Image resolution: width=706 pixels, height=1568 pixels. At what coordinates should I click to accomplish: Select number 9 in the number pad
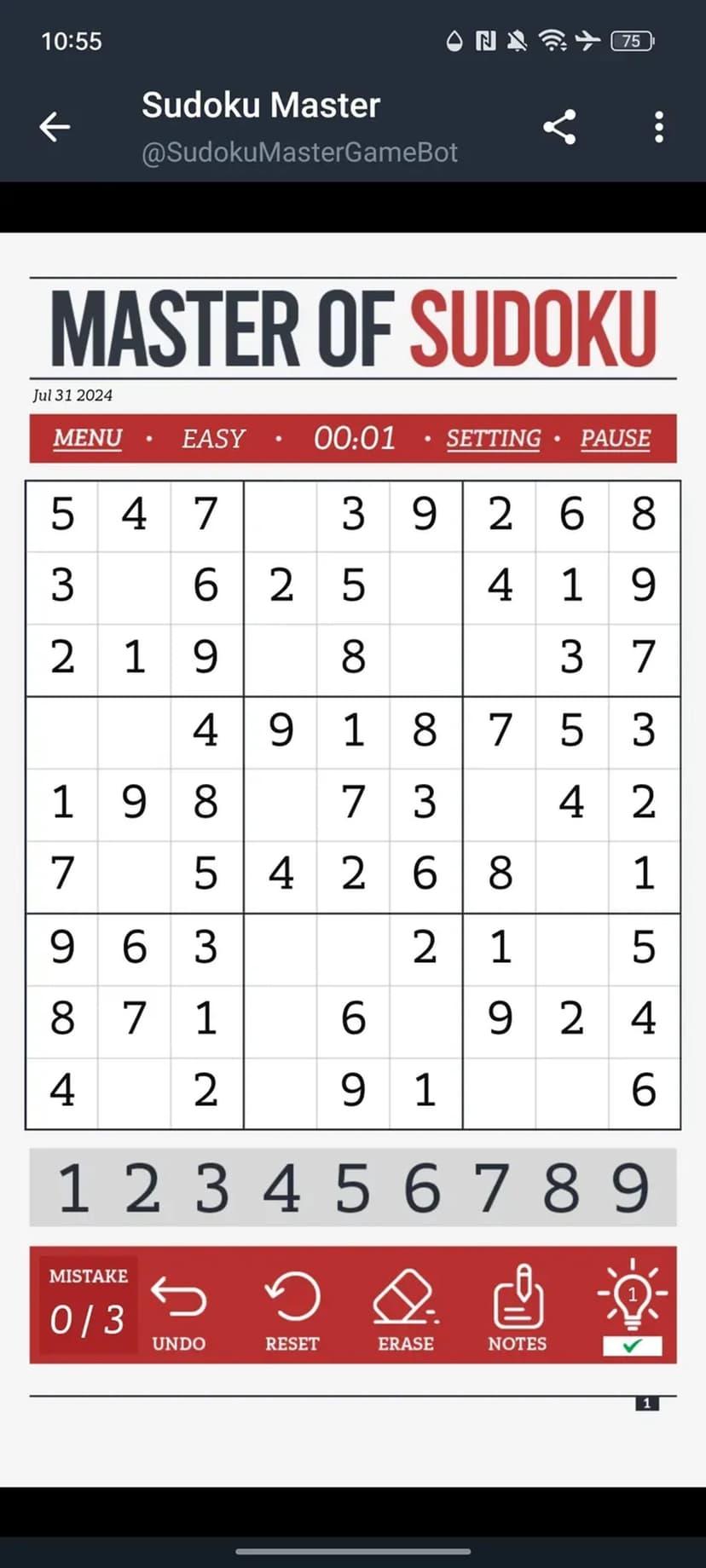[x=631, y=1188]
